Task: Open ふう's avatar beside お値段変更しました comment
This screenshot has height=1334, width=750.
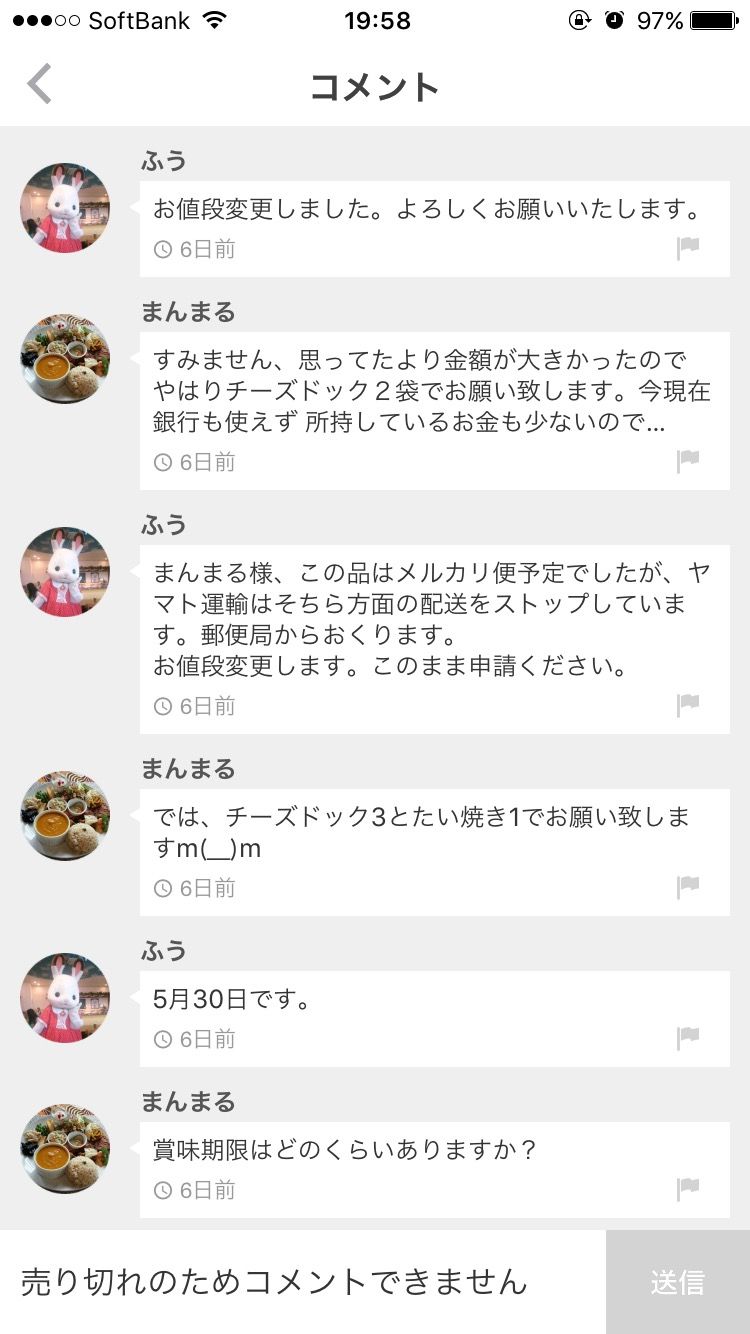Action: tap(65, 208)
